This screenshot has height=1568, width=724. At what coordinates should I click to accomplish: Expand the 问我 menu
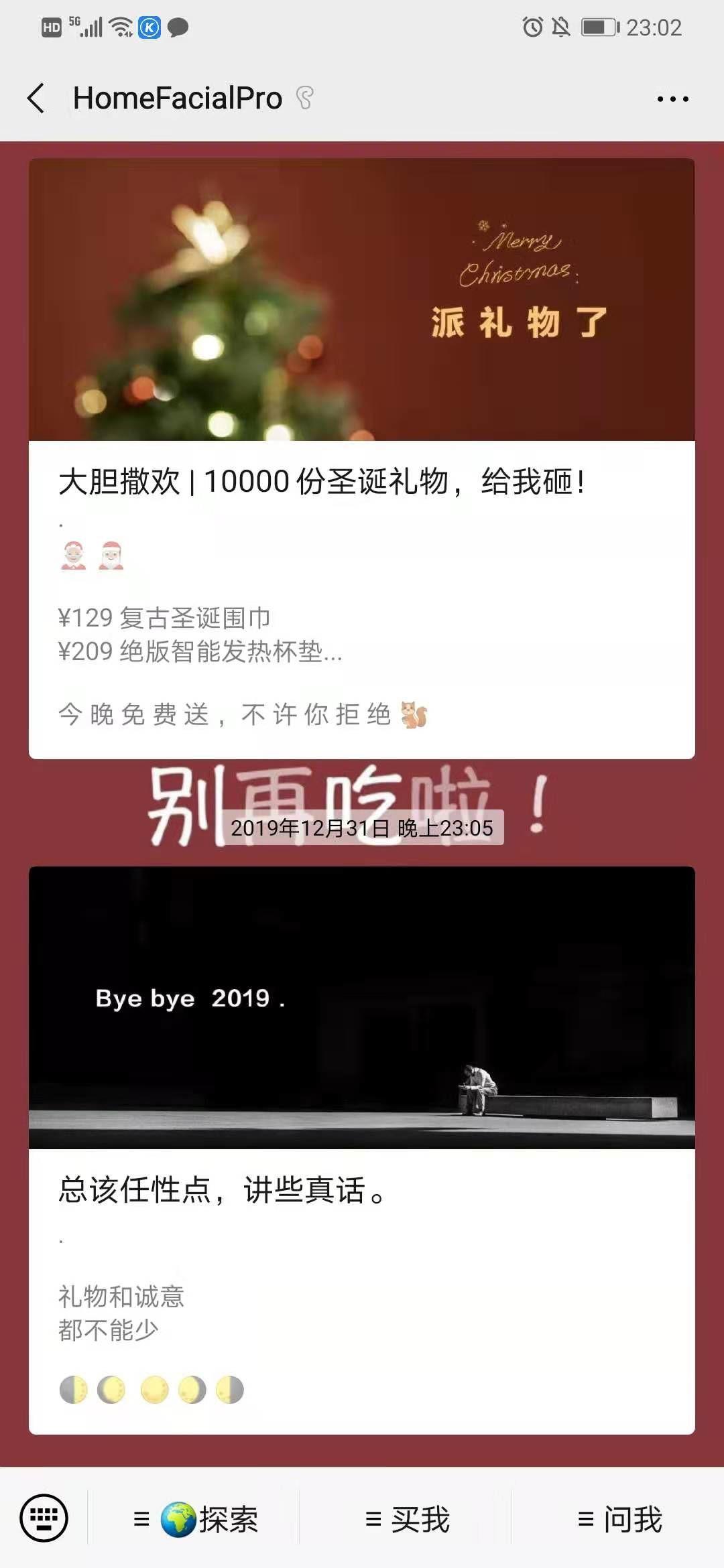tap(619, 1519)
